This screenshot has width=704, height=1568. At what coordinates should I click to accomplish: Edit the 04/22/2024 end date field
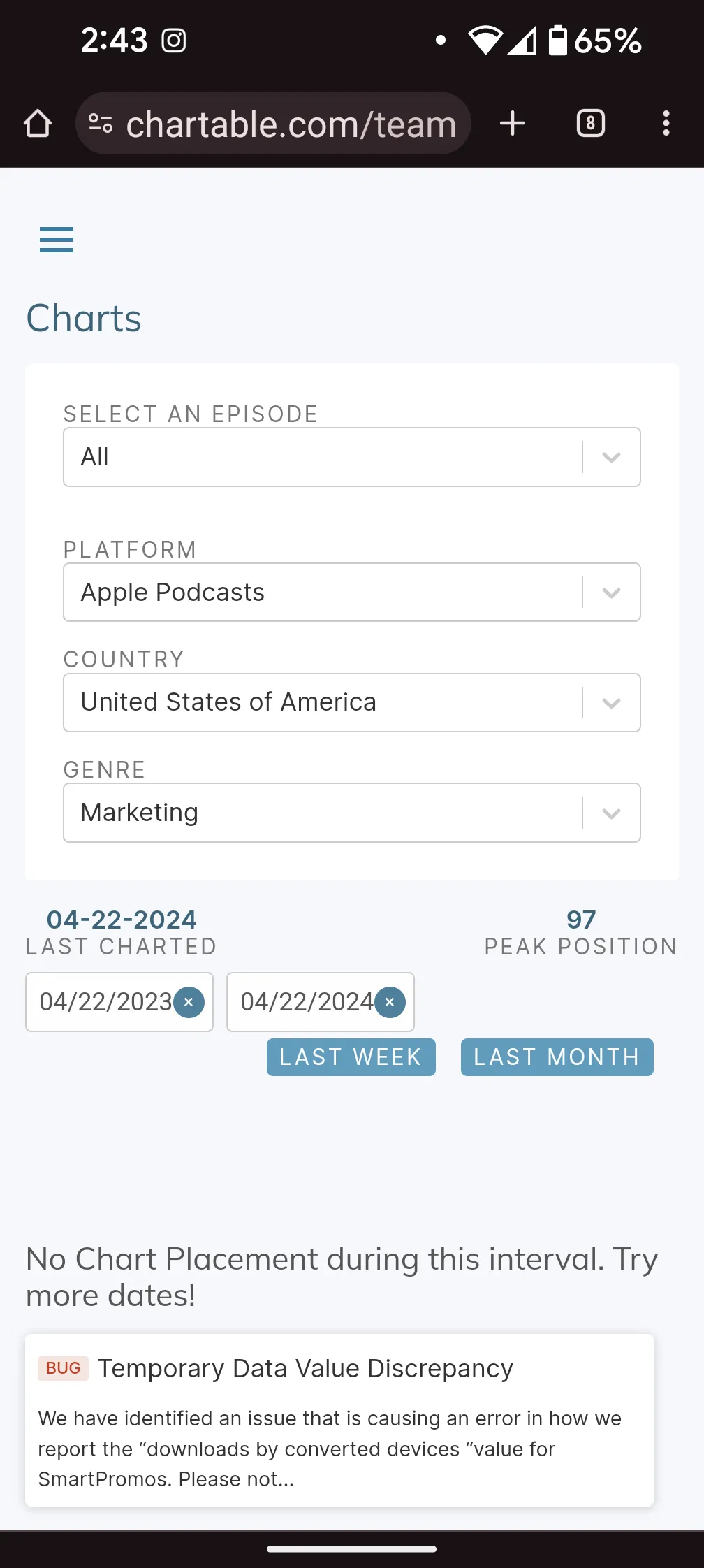pyautogui.click(x=306, y=1002)
